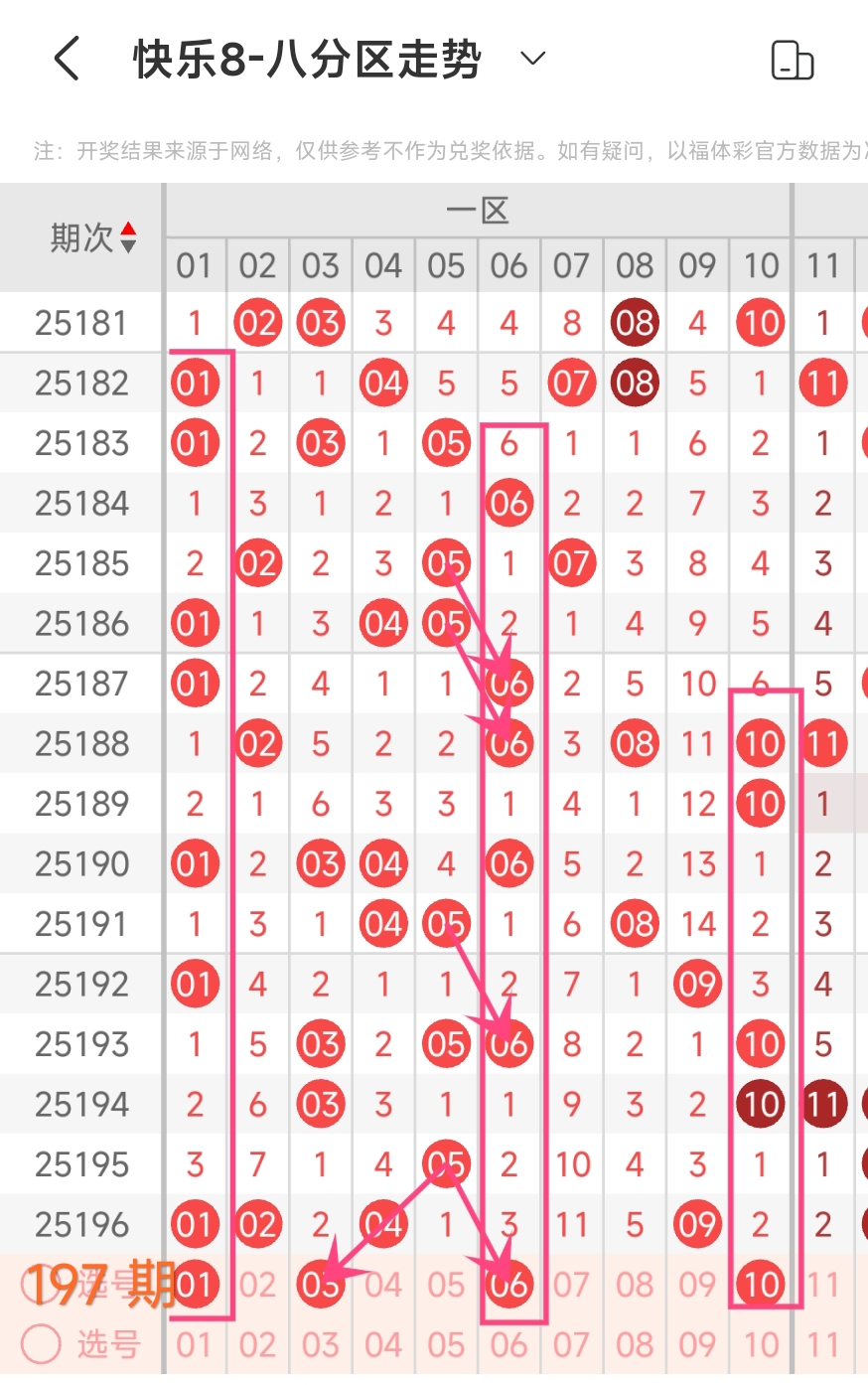Tap the screen rotation icon
The width and height of the screenshot is (868, 1385).
pyautogui.click(x=792, y=61)
